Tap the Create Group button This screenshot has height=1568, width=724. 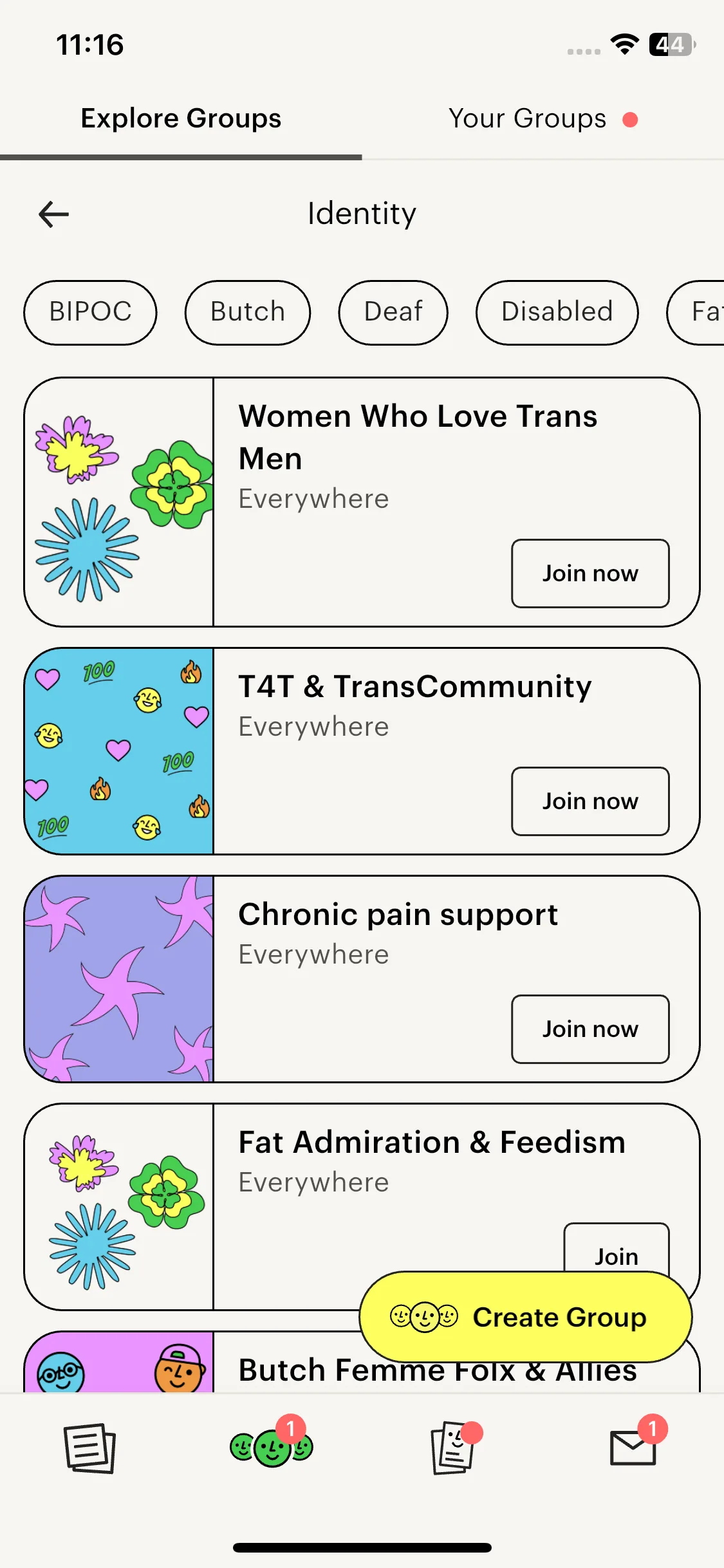(x=525, y=1317)
